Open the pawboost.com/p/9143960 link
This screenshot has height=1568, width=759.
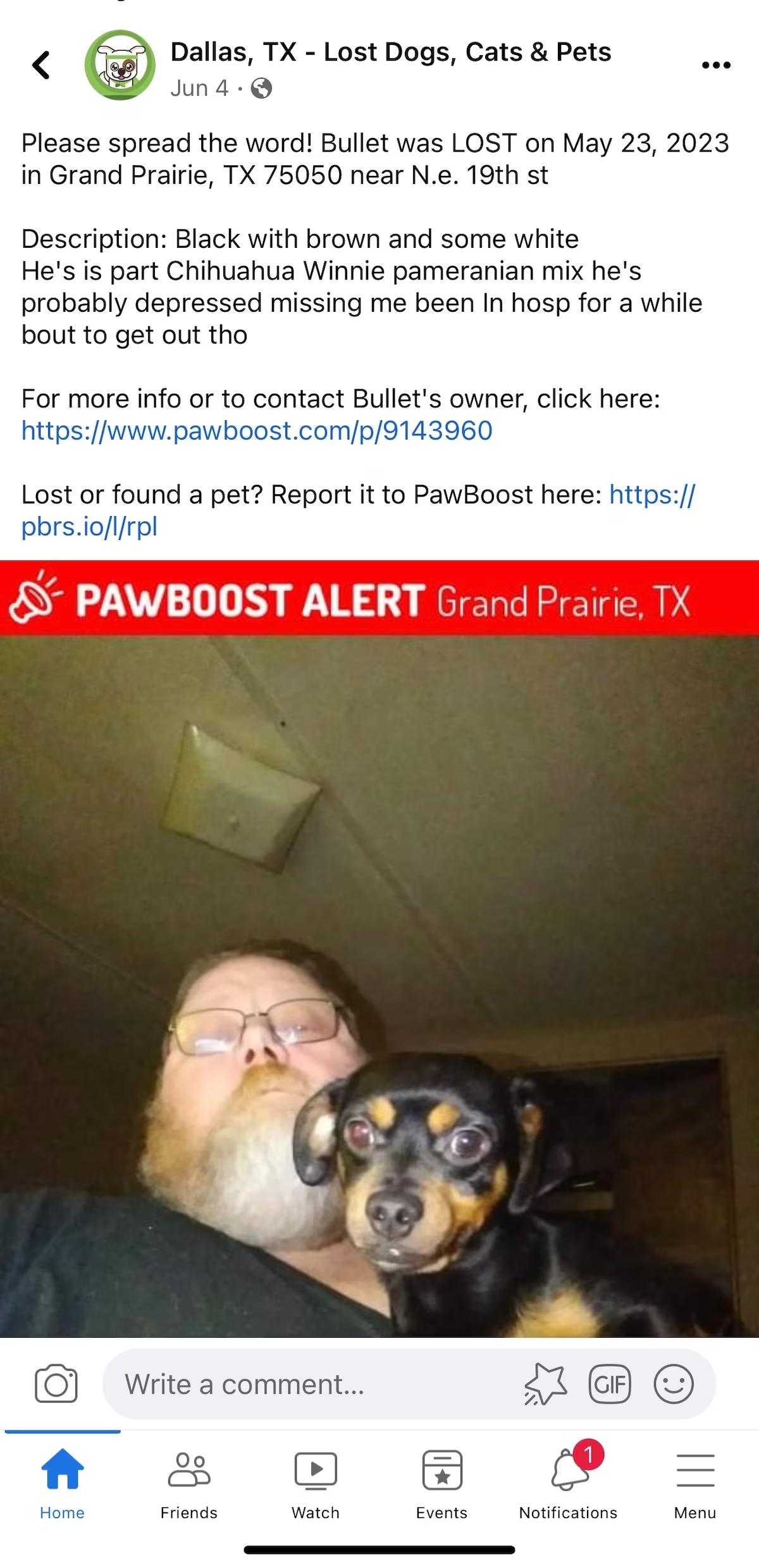[x=257, y=431]
